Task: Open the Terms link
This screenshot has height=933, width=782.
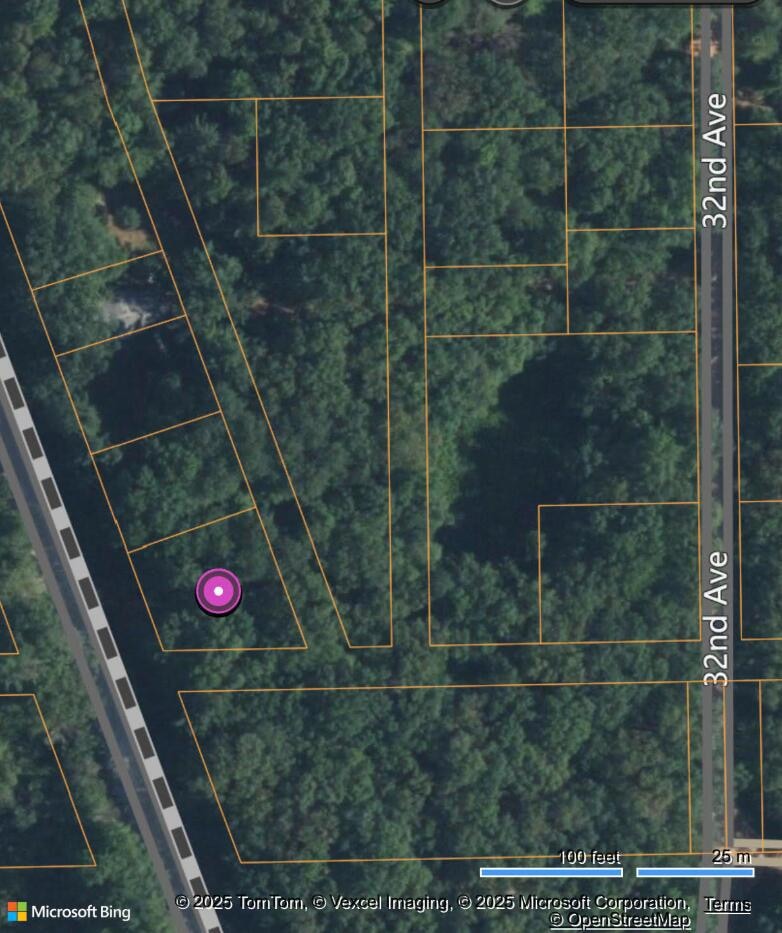Action: coord(727,904)
